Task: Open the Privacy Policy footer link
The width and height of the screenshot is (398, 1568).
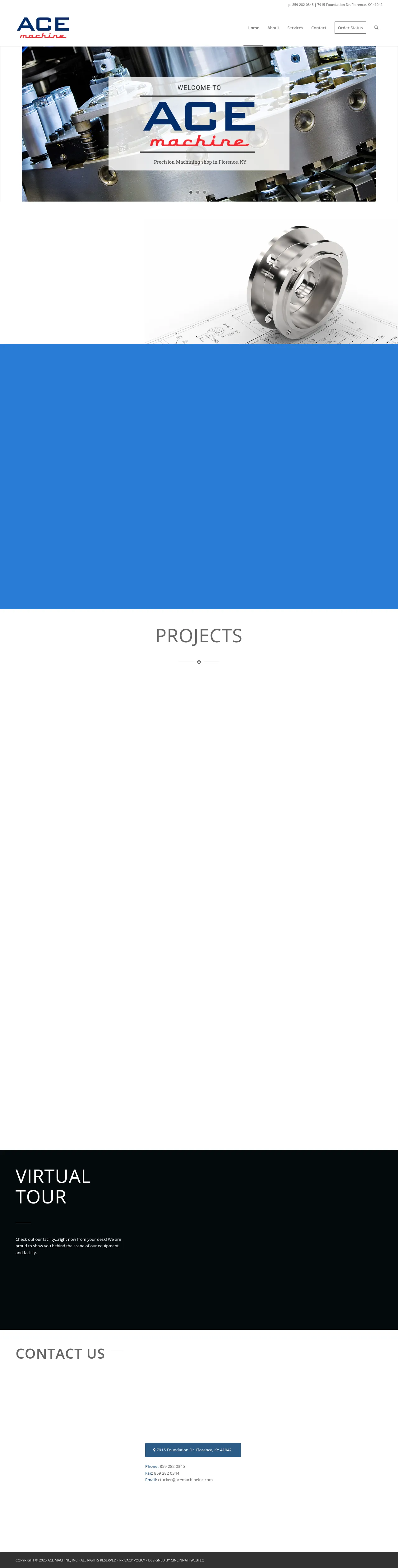Action: 132,1560
